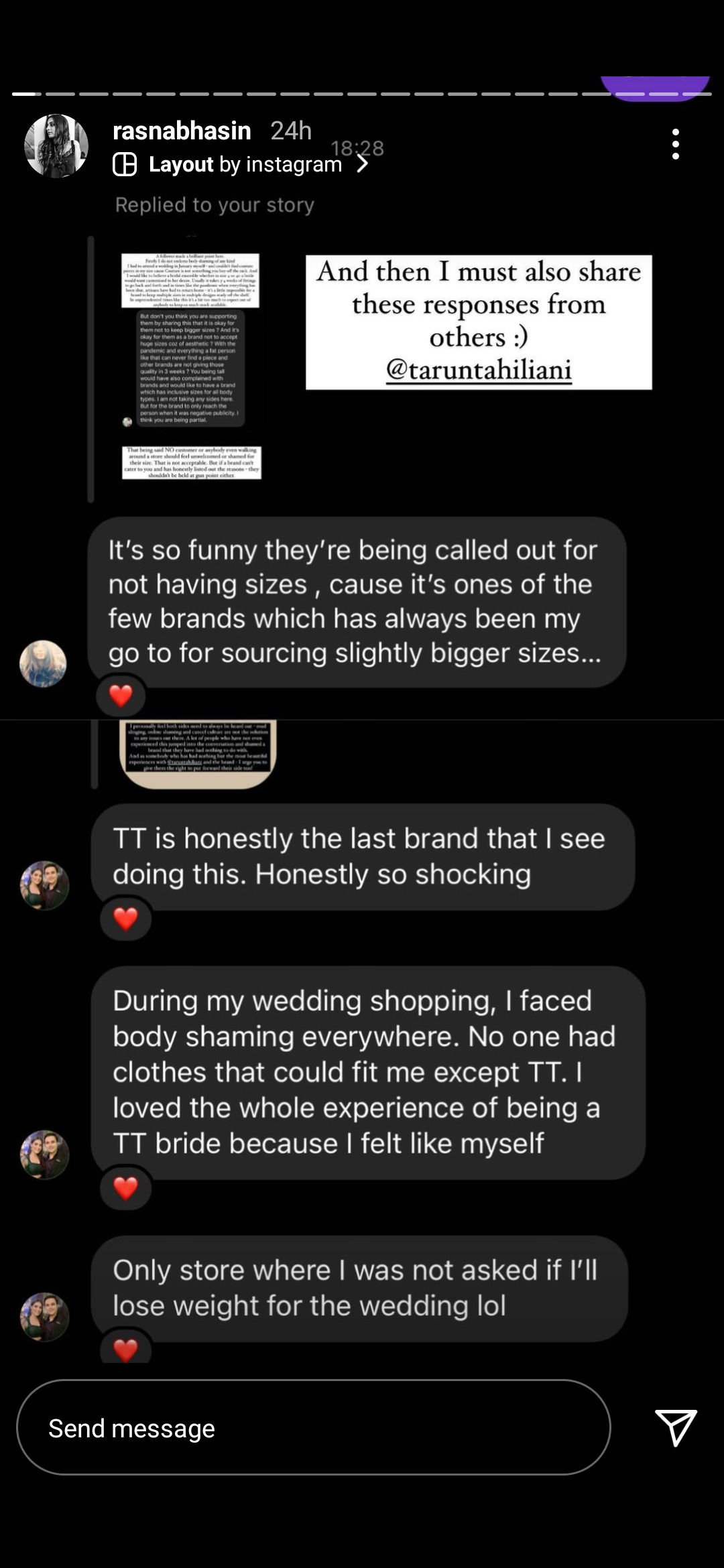This screenshot has width=724, height=1568.
Task: Tap the avatar beside "TT is honestly" message
Action: click(x=44, y=885)
